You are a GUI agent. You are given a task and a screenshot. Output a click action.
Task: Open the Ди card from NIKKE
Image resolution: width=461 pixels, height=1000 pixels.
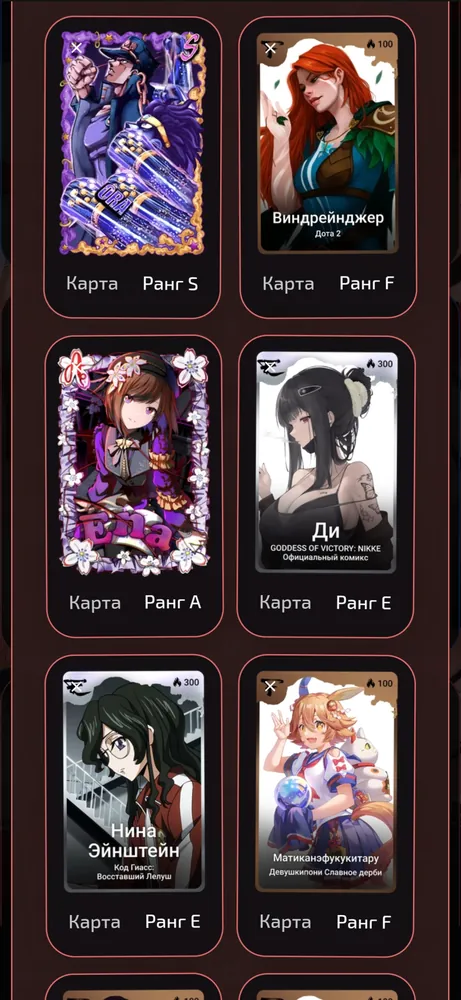(326, 462)
